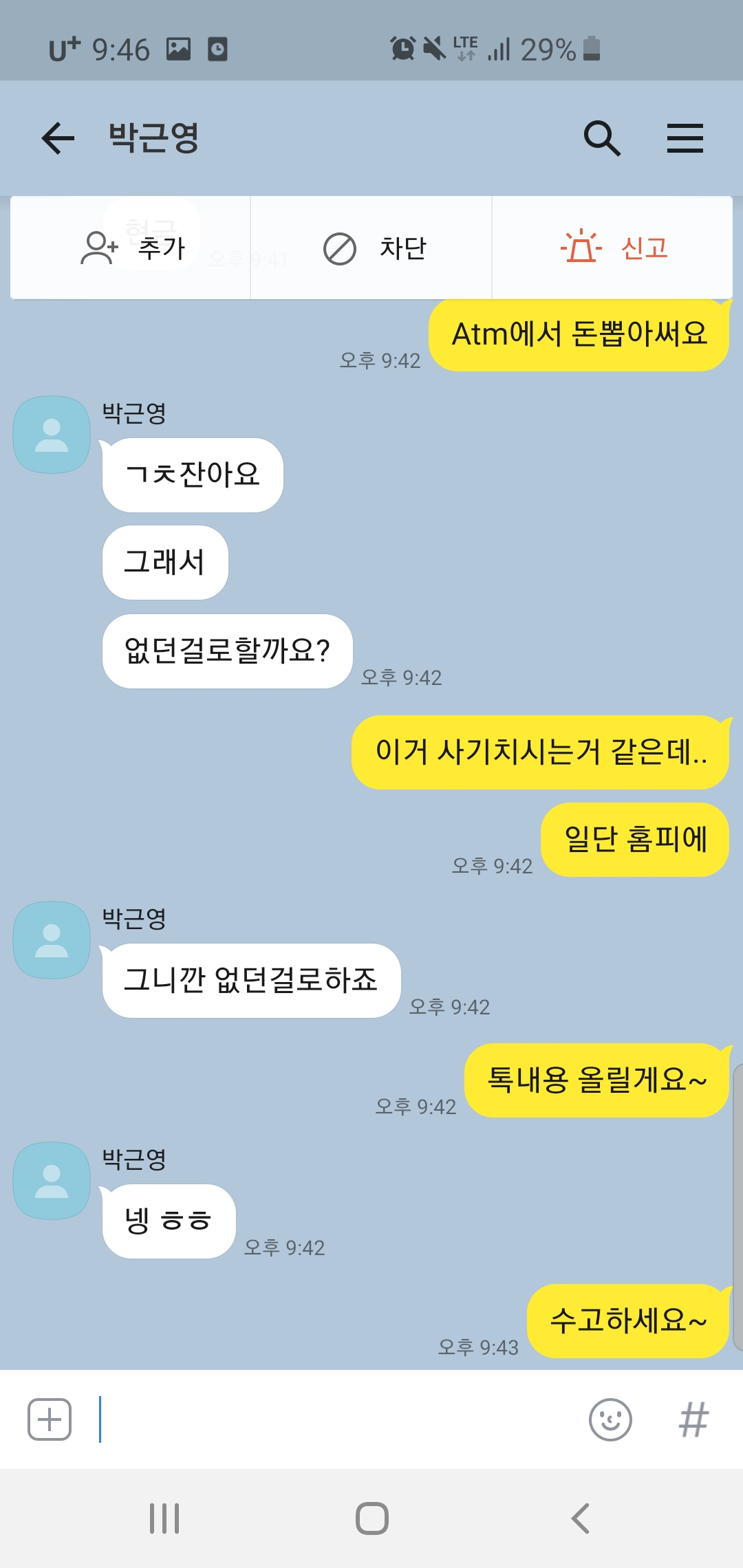
Task: Open the attachment plus button
Action: [x=50, y=1419]
